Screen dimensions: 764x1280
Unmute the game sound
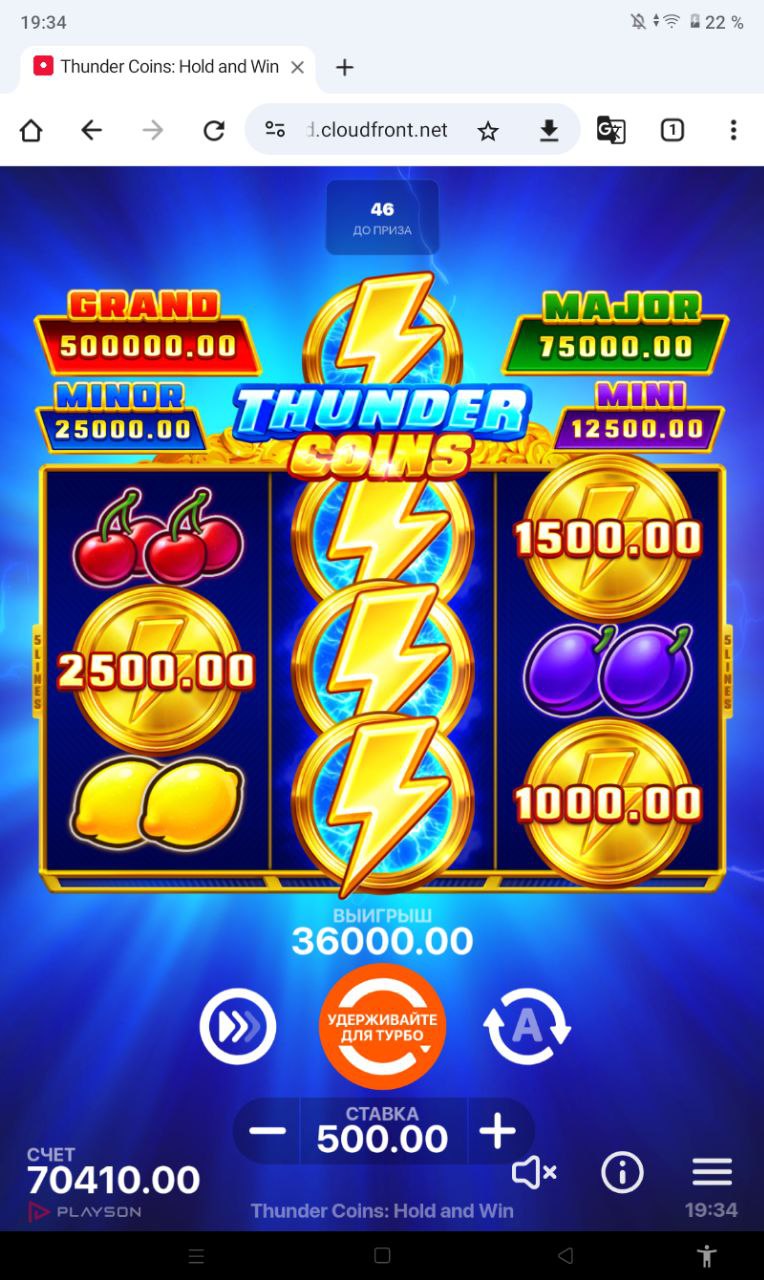coord(534,1173)
